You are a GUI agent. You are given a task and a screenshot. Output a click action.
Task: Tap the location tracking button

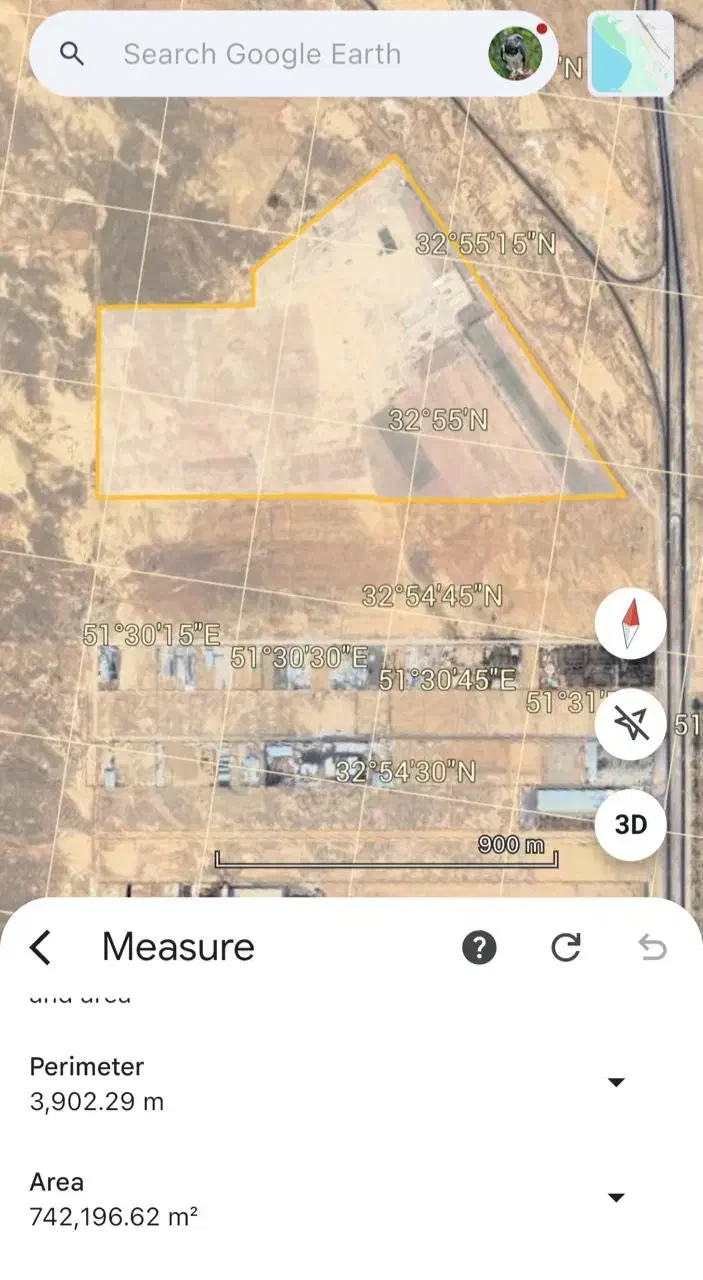[x=630, y=723]
